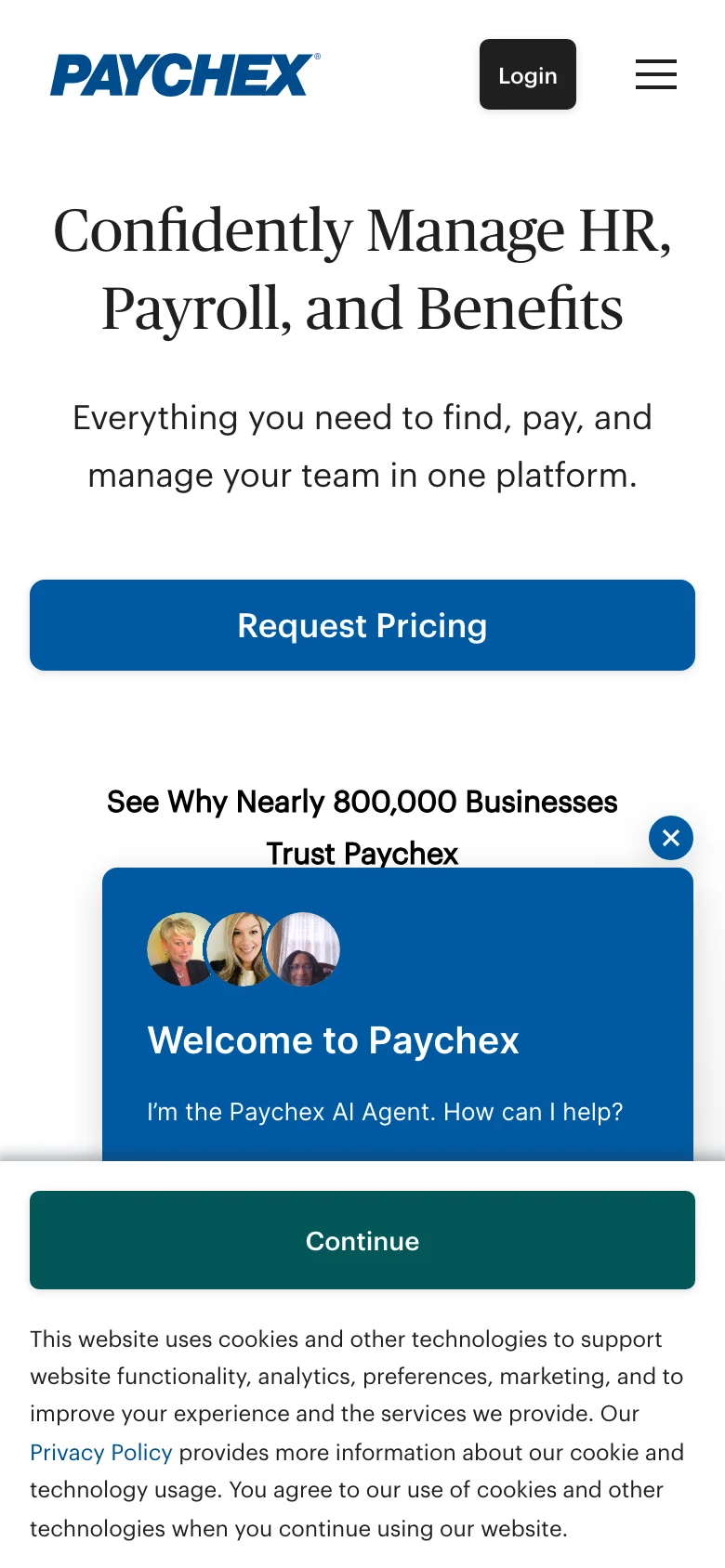Click the first agent avatar in chat widget

tap(180, 948)
